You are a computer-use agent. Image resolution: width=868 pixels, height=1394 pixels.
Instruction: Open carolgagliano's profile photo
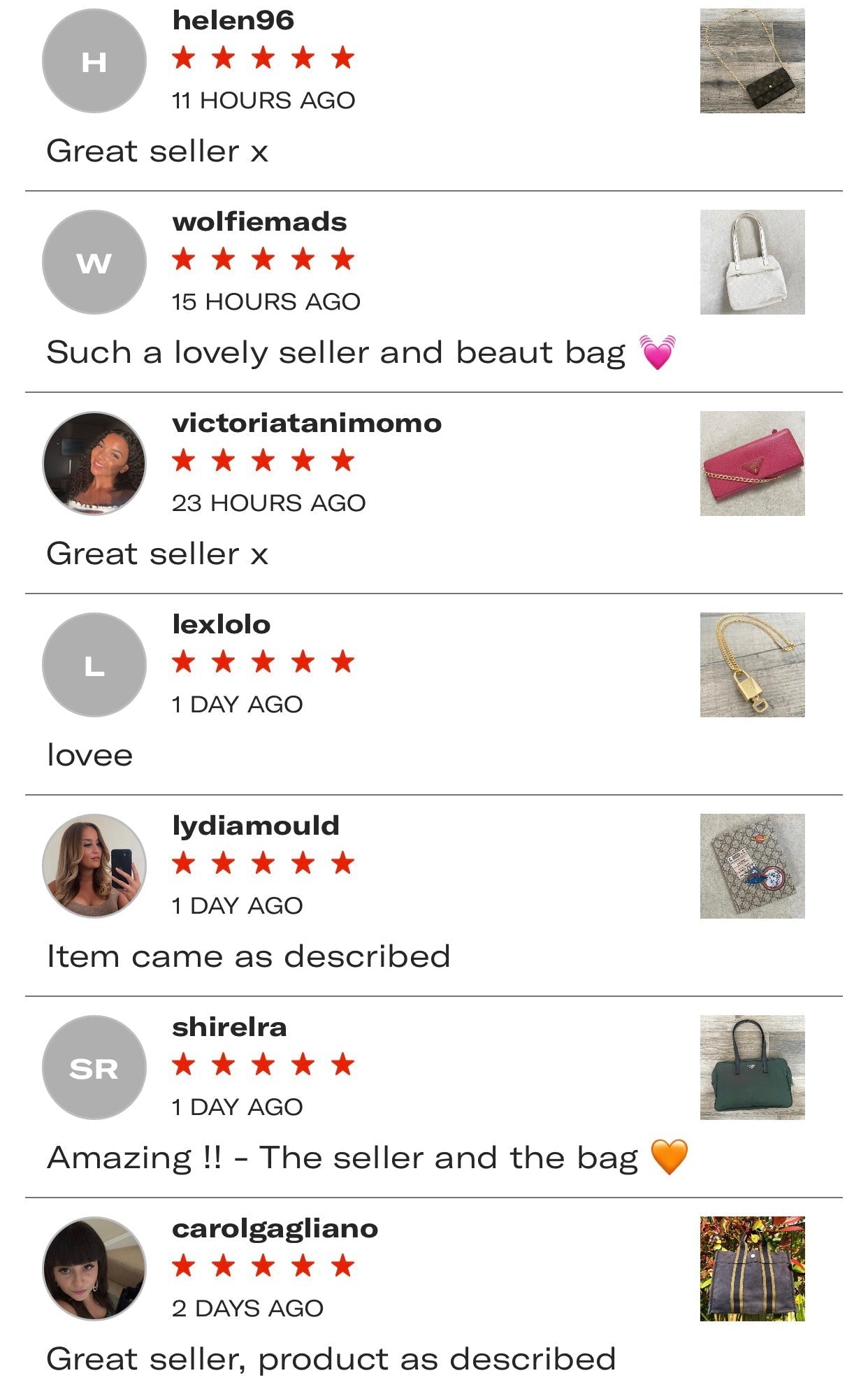click(94, 1269)
